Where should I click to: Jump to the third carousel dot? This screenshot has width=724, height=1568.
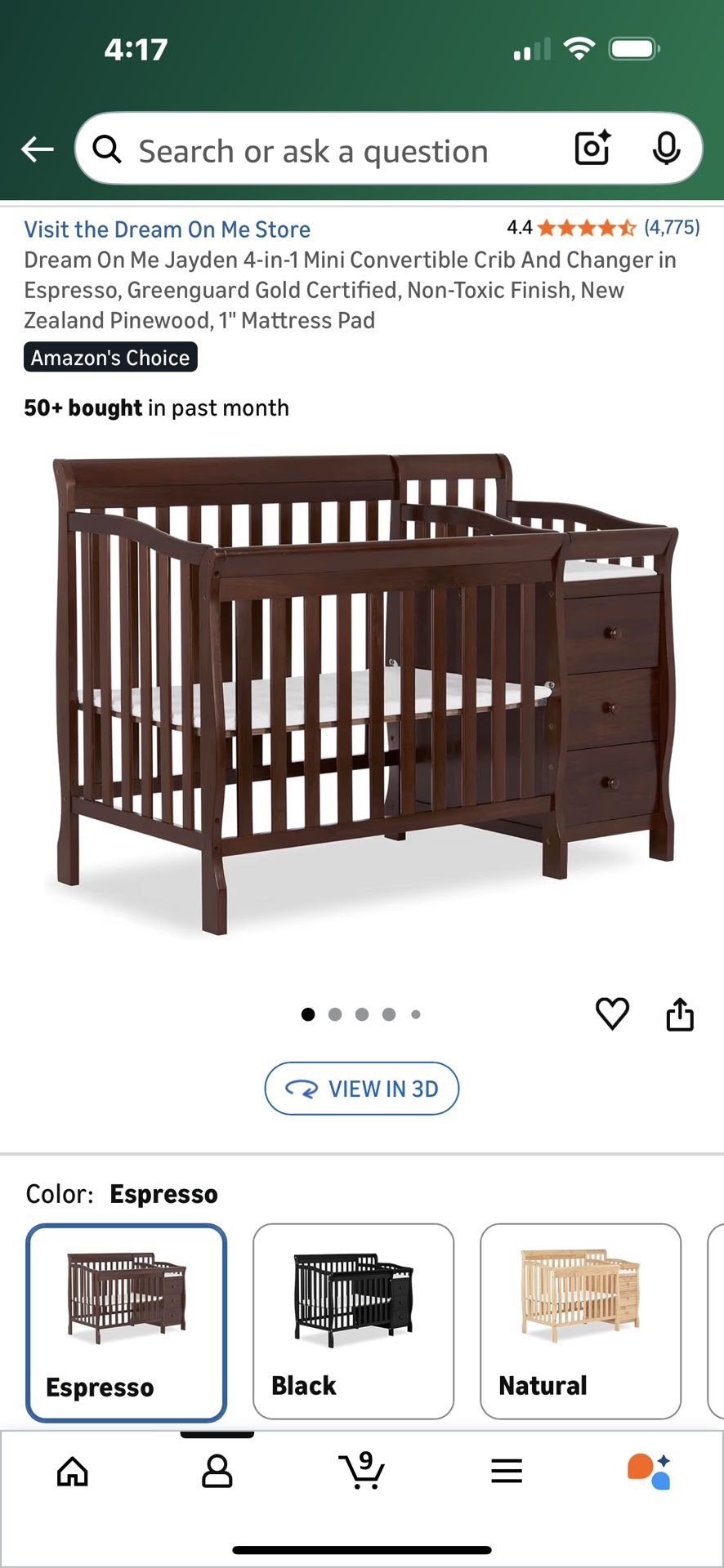362,1013
